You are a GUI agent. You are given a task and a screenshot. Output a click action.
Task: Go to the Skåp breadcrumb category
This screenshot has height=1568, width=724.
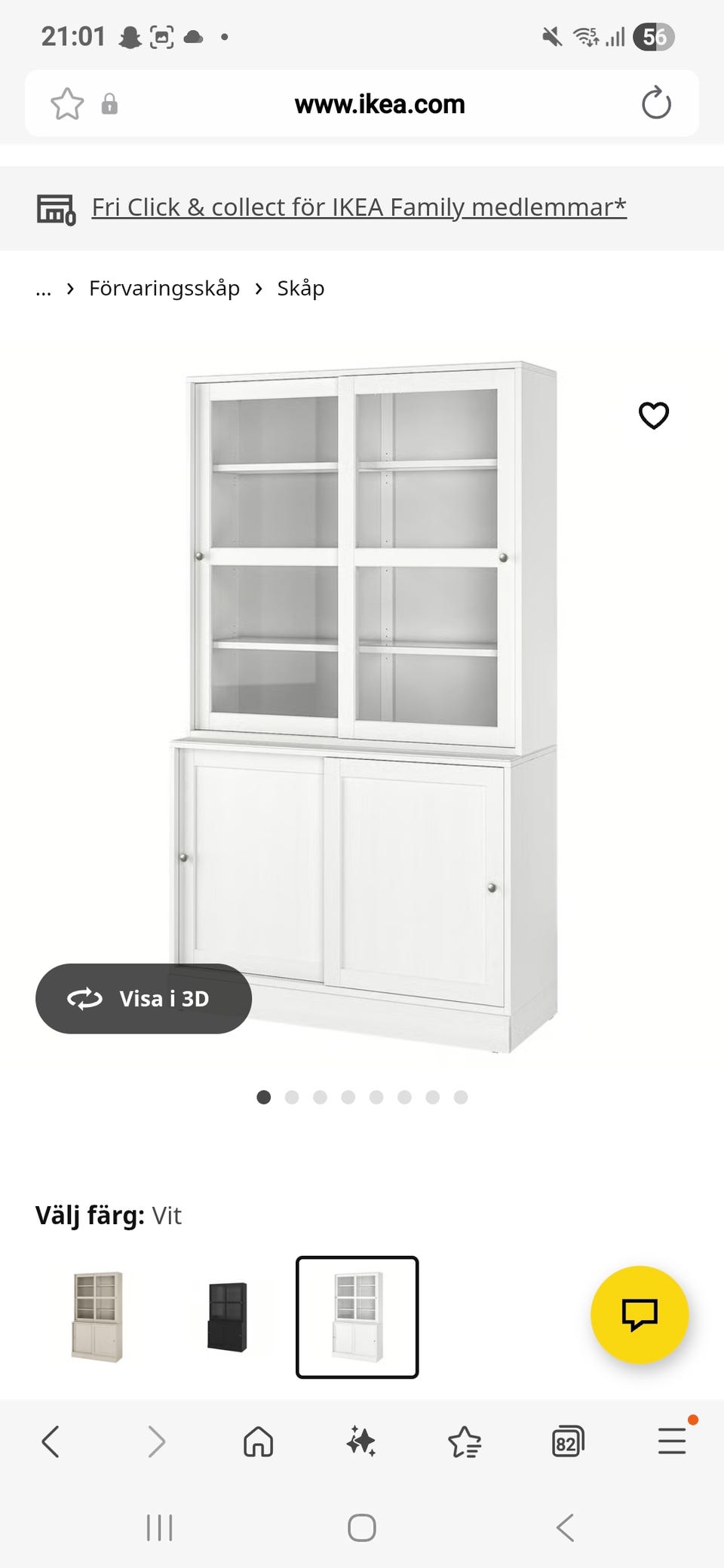click(x=300, y=288)
